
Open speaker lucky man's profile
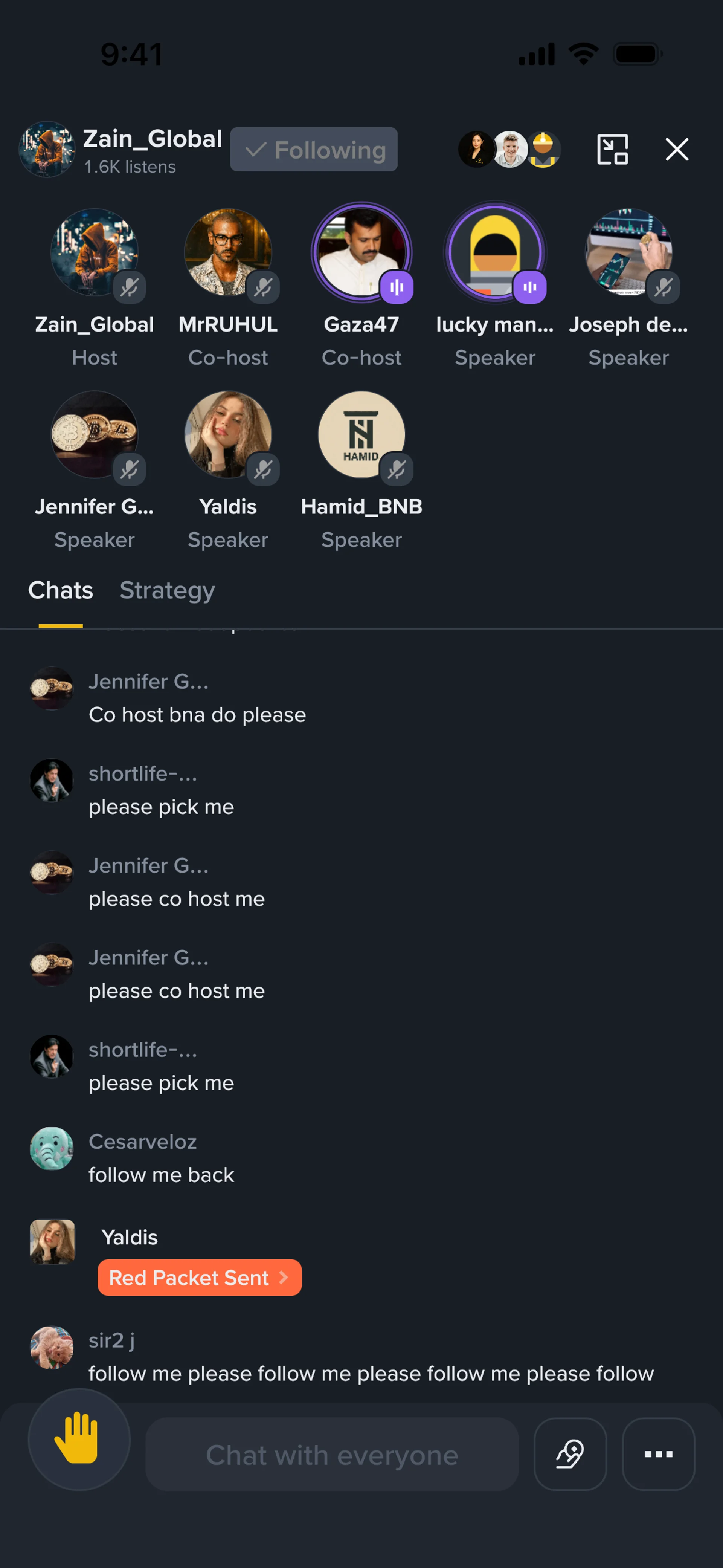[x=495, y=253]
